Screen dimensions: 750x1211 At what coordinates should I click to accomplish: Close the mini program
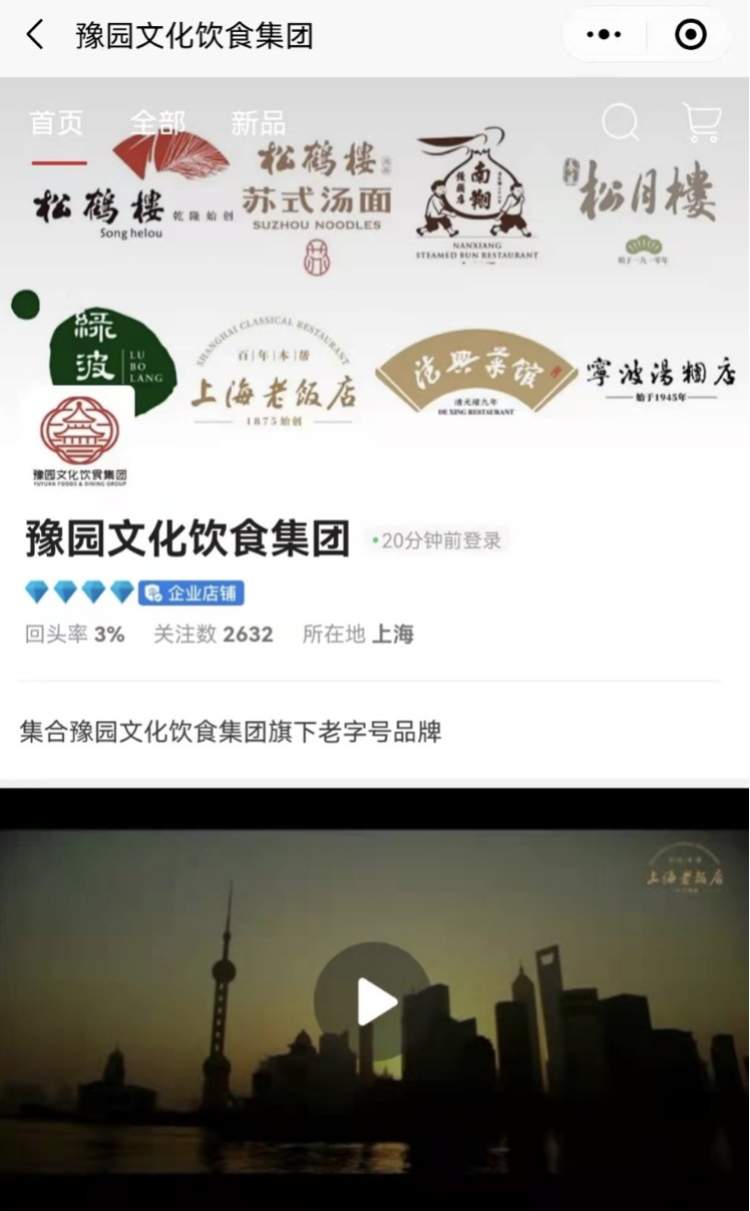tap(690, 36)
